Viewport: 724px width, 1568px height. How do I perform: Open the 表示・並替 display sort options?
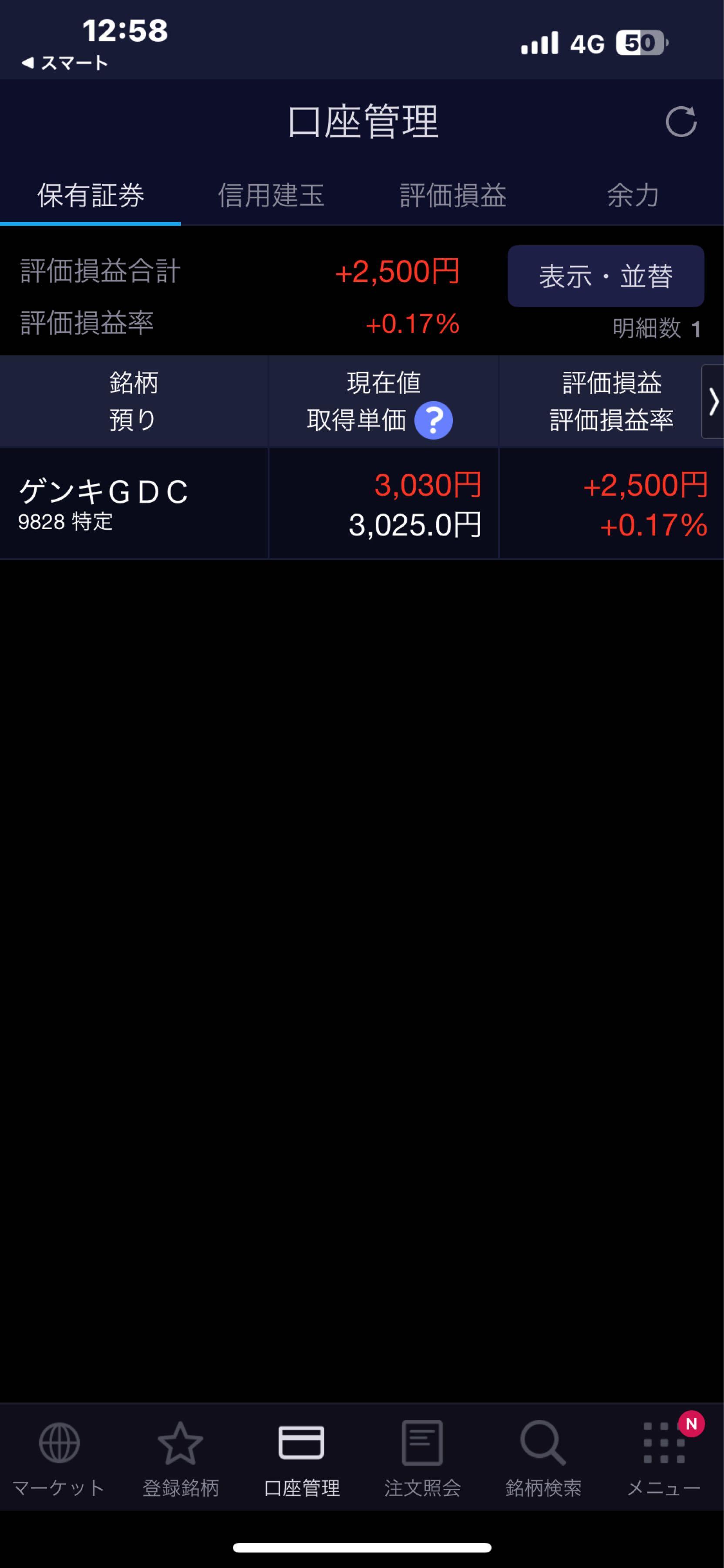[x=605, y=276]
